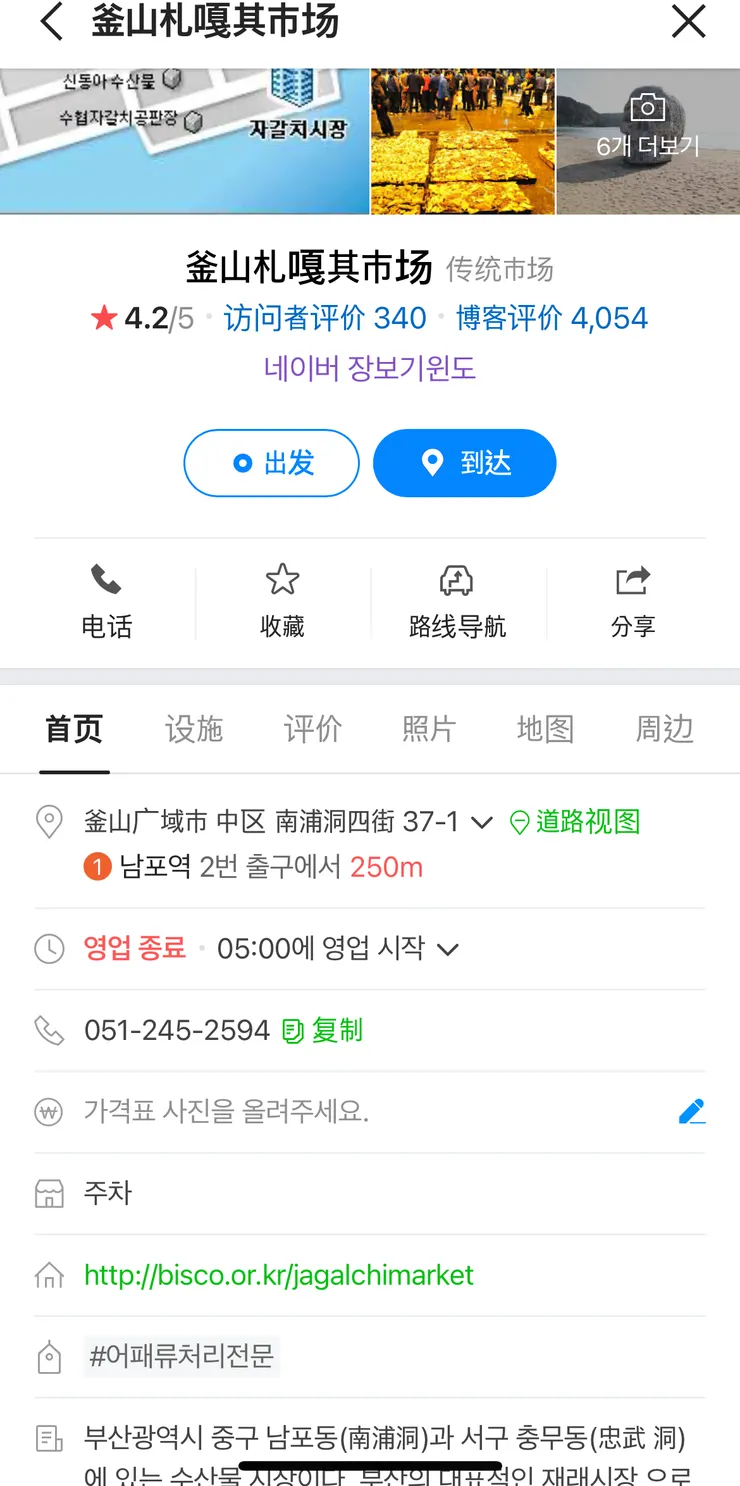Open 道路视图 street view
Screen dimensions: 740x1486
pyautogui.click(x=575, y=822)
